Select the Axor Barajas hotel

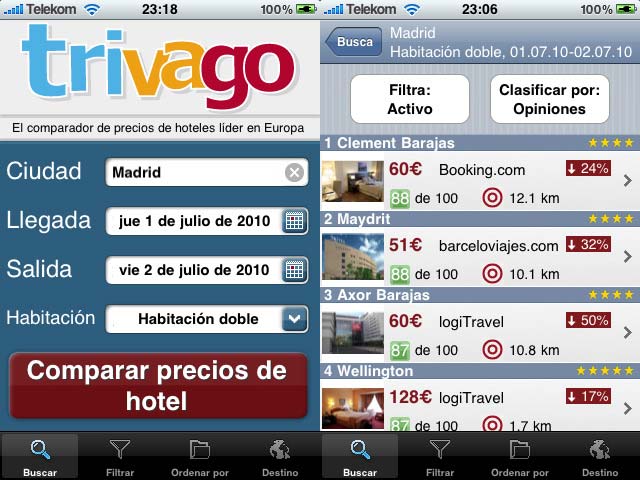click(x=480, y=333)
